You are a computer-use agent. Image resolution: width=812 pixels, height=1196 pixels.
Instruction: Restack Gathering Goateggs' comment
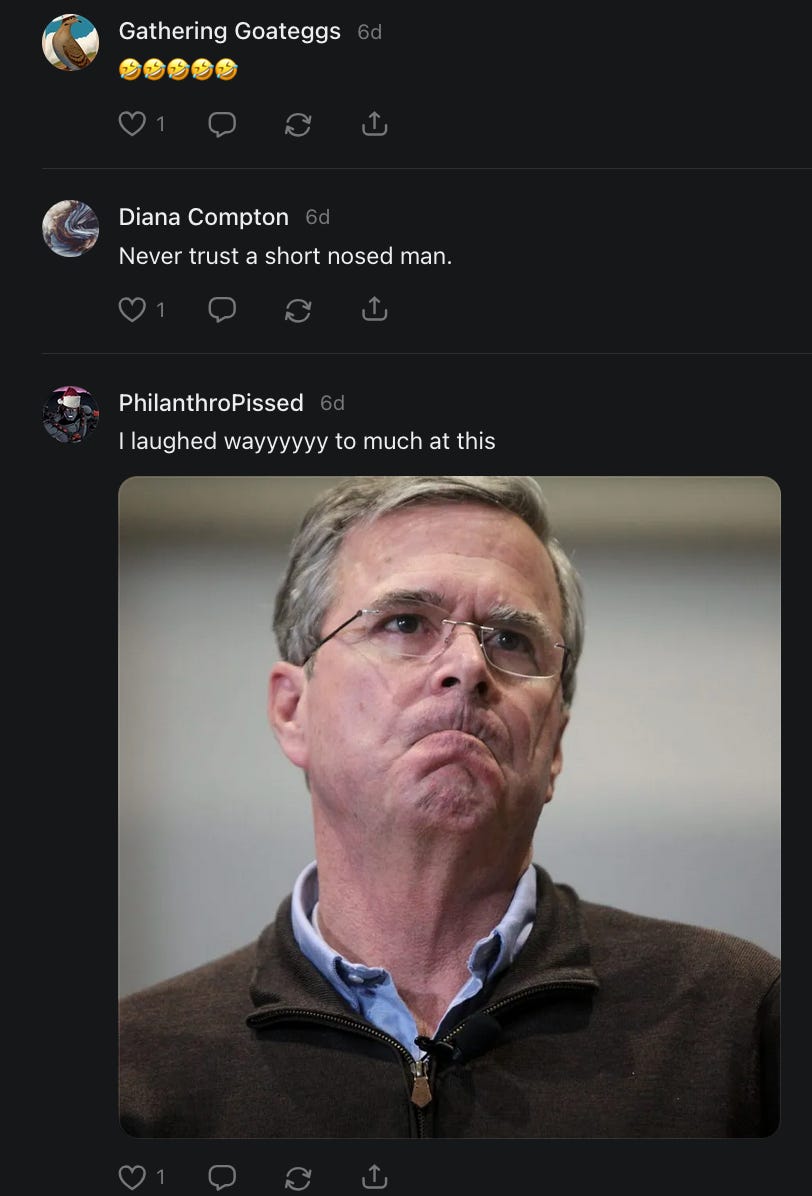pos(297,125)
